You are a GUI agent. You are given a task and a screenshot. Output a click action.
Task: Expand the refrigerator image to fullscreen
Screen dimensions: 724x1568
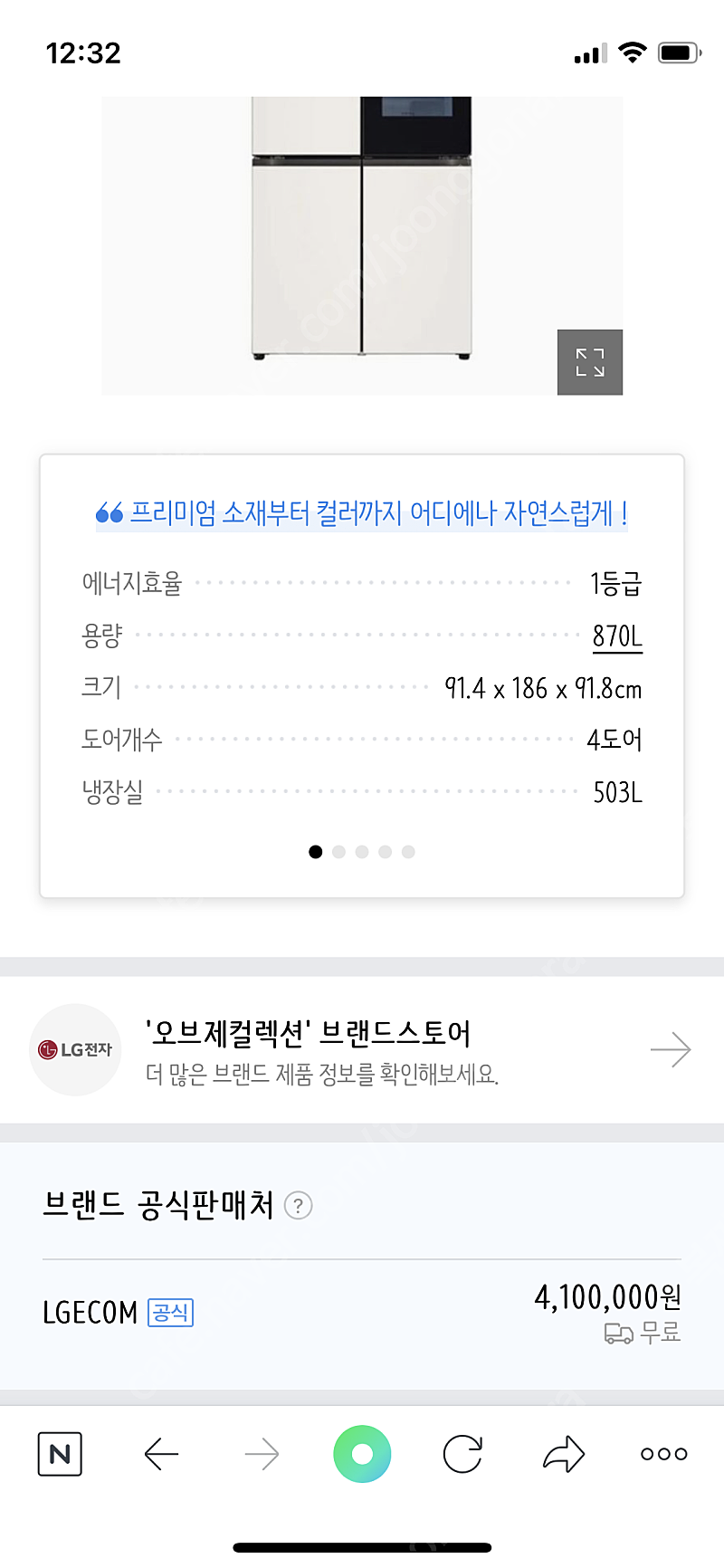pos(589,362)
